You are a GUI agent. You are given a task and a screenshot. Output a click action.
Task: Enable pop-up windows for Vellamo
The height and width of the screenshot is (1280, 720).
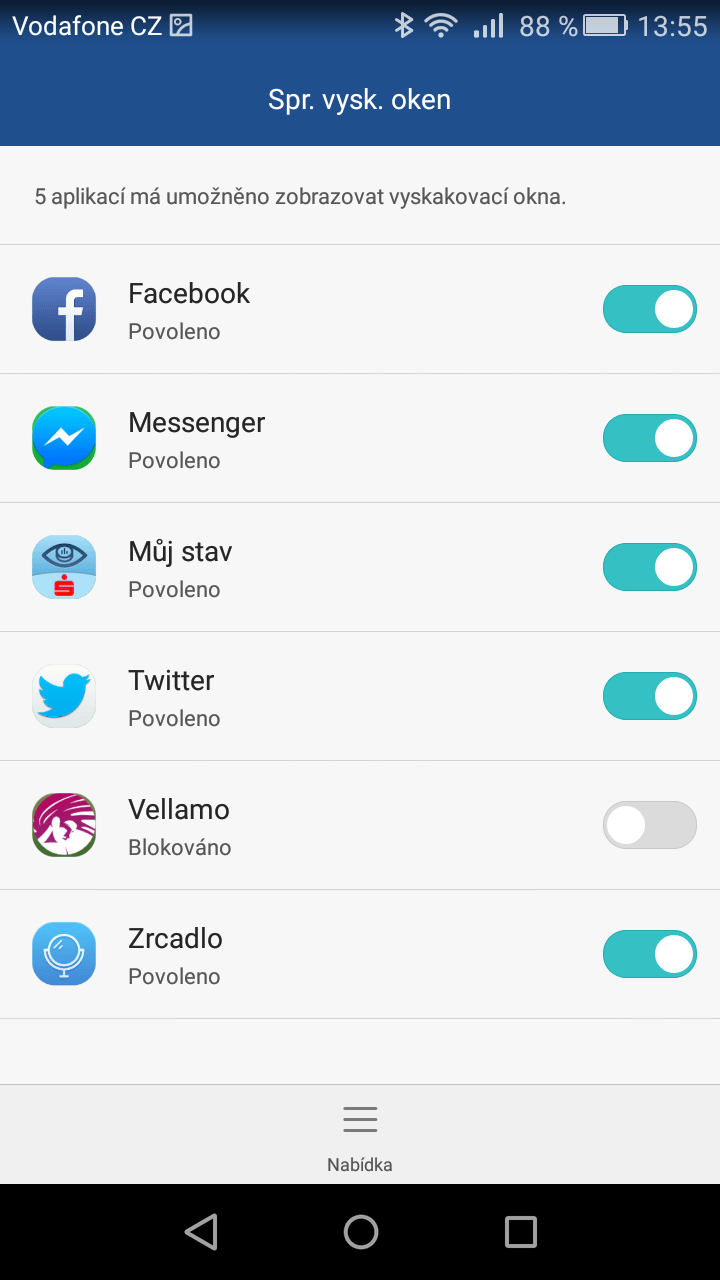click(x=649, y=825)
